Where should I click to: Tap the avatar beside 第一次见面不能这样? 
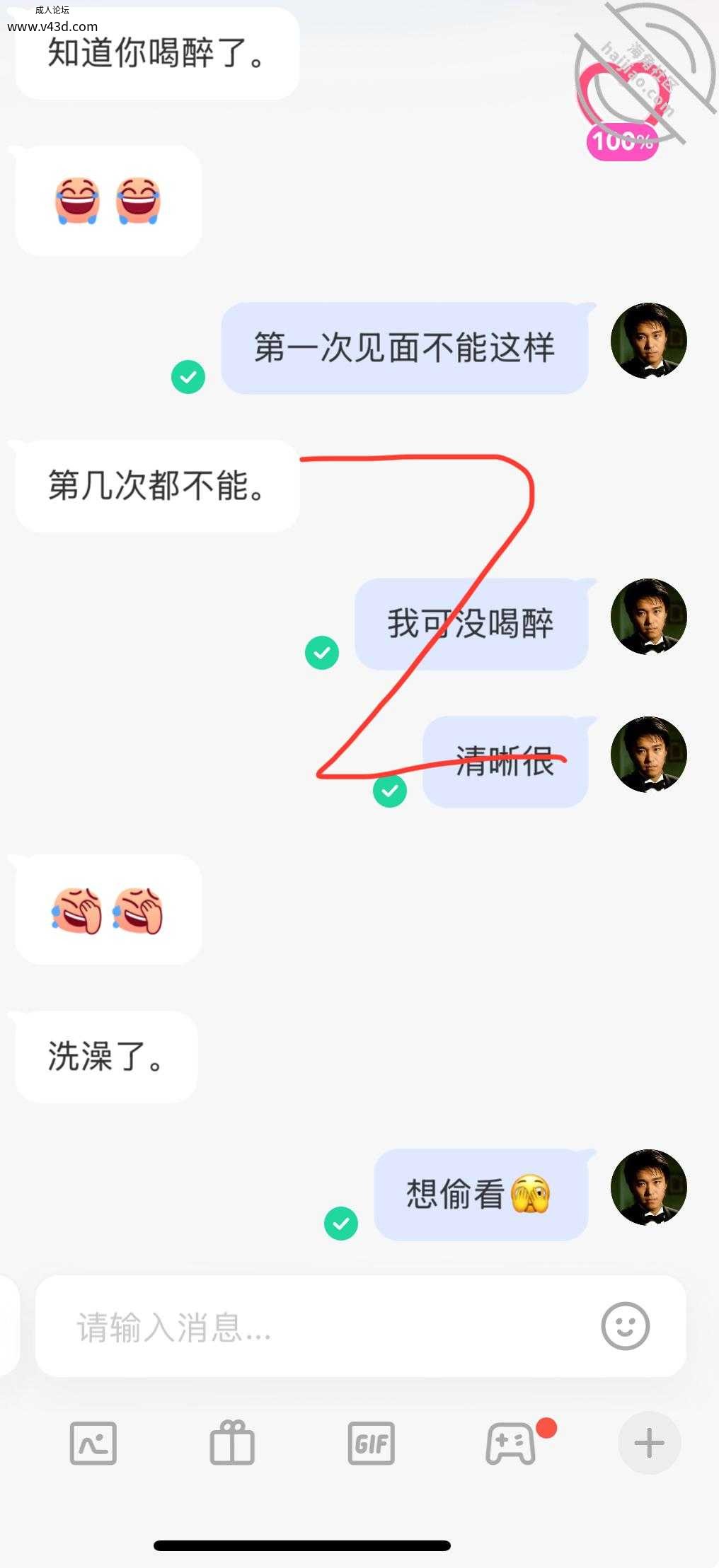(x=648, y=341)
